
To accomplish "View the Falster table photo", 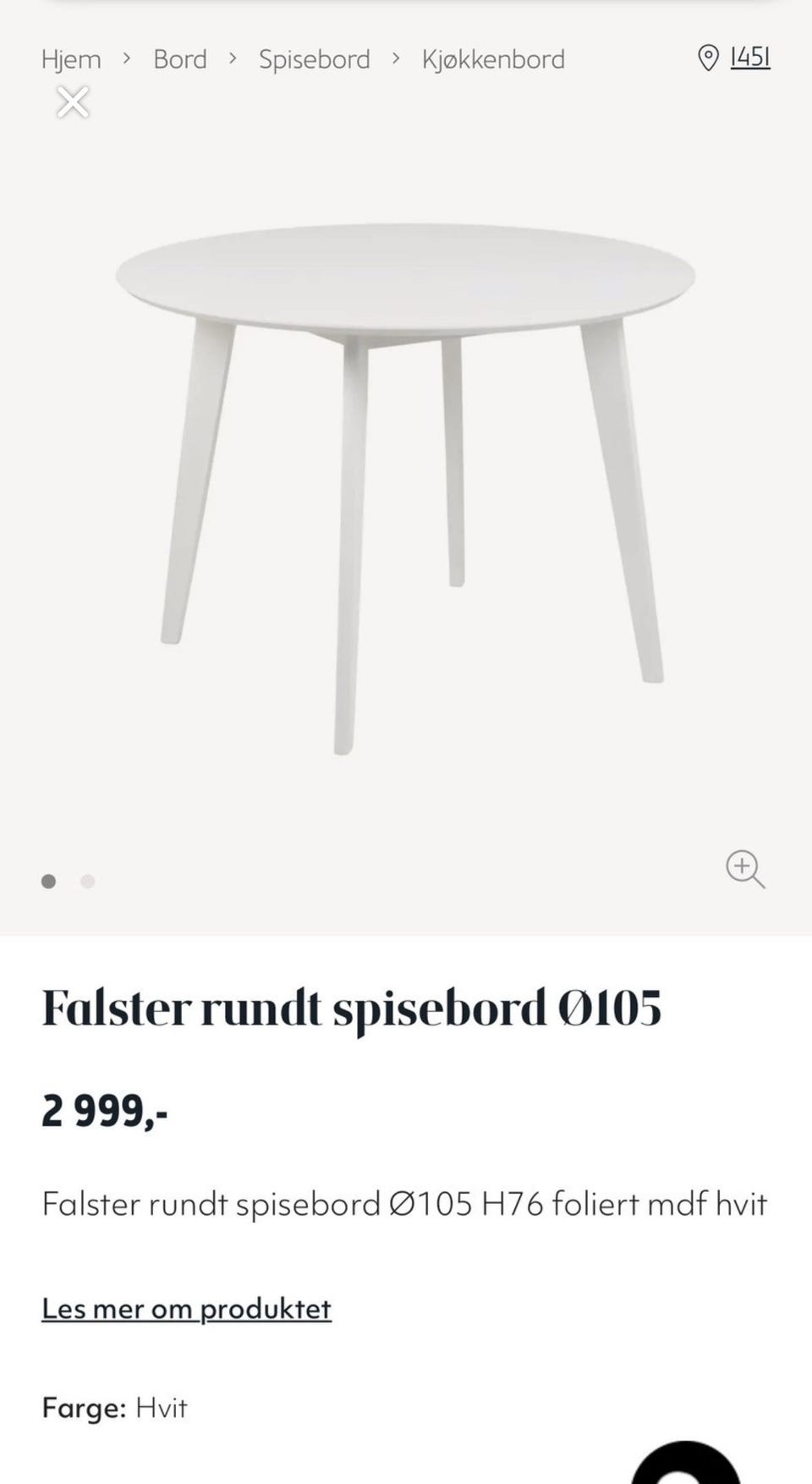I will 406,482.
